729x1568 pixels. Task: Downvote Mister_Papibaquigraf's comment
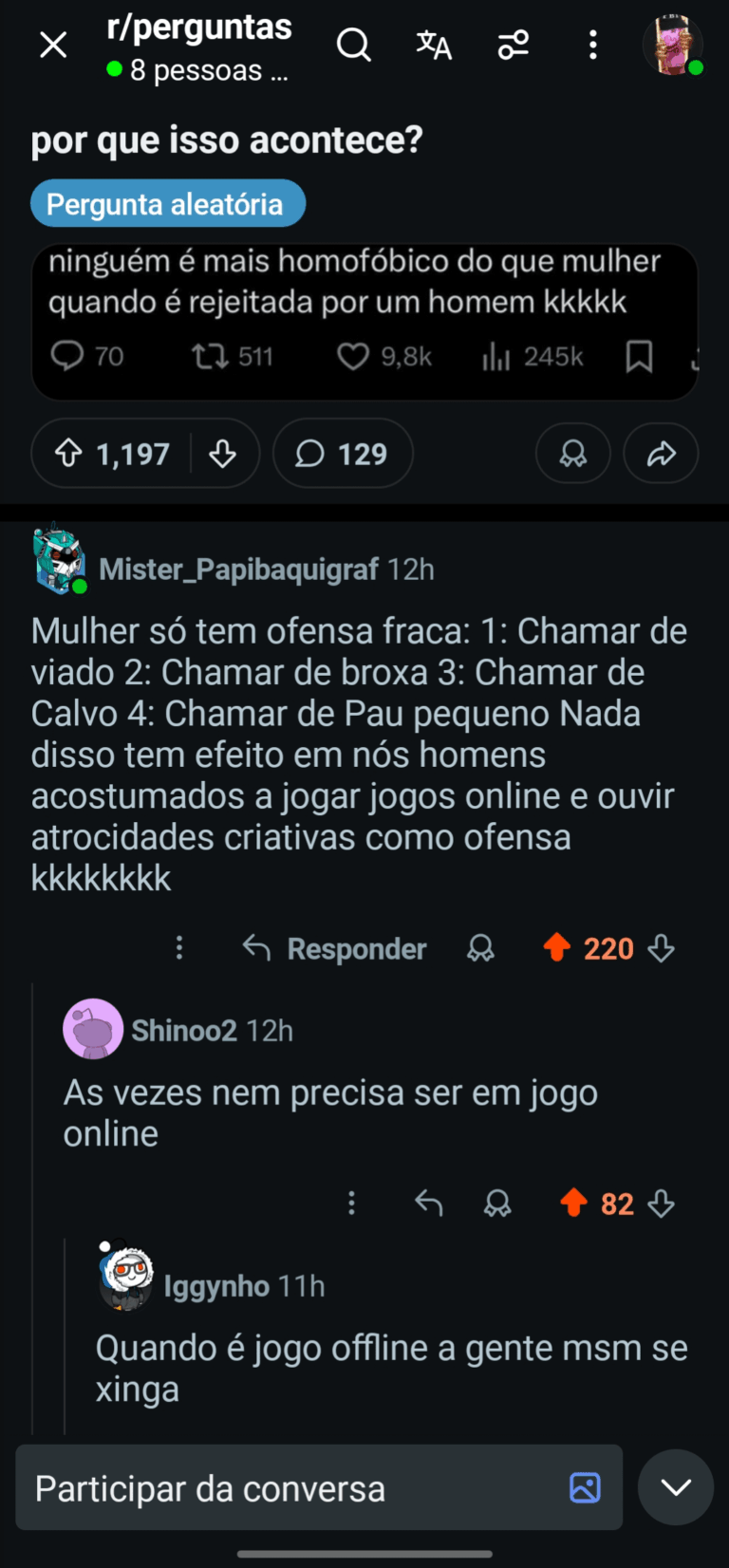pos(662,948)
